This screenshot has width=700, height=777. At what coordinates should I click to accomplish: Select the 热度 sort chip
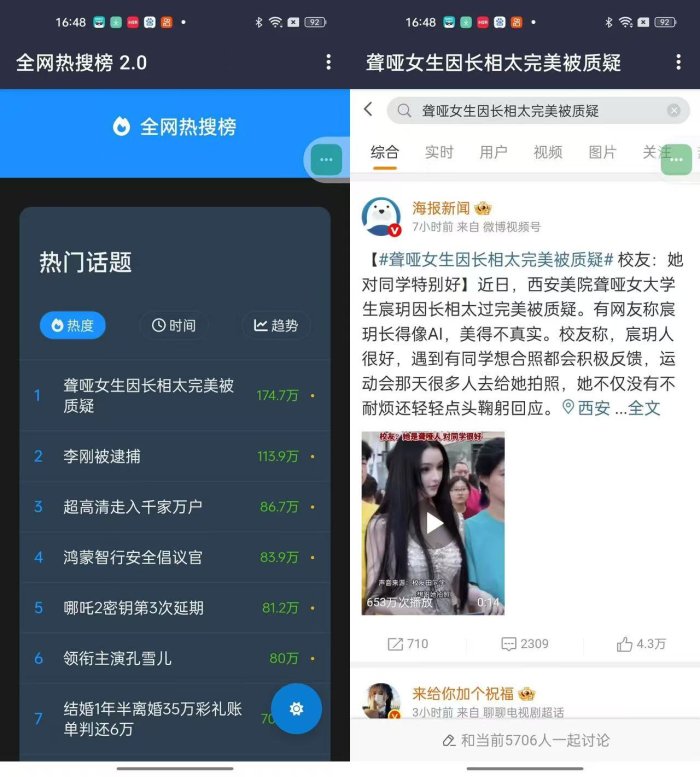(x=72, y=325)
